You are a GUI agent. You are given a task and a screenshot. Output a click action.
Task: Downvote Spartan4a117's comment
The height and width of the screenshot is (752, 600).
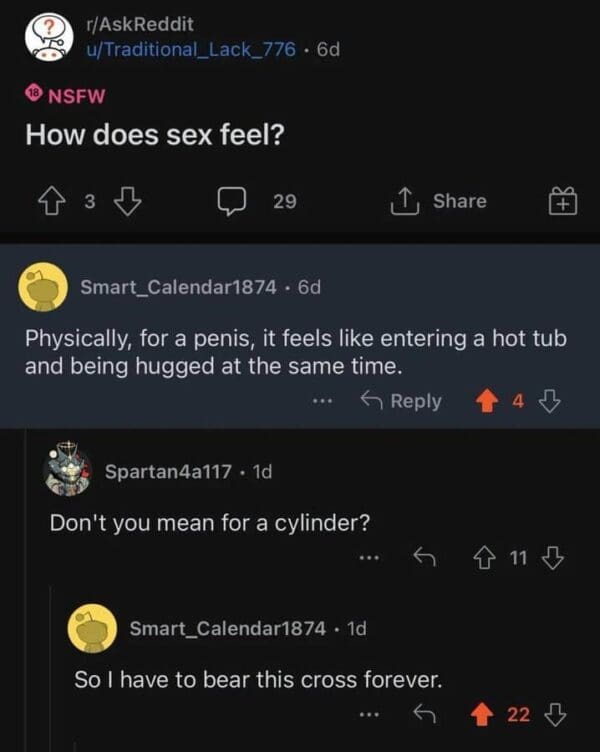(x=554, y=558)
